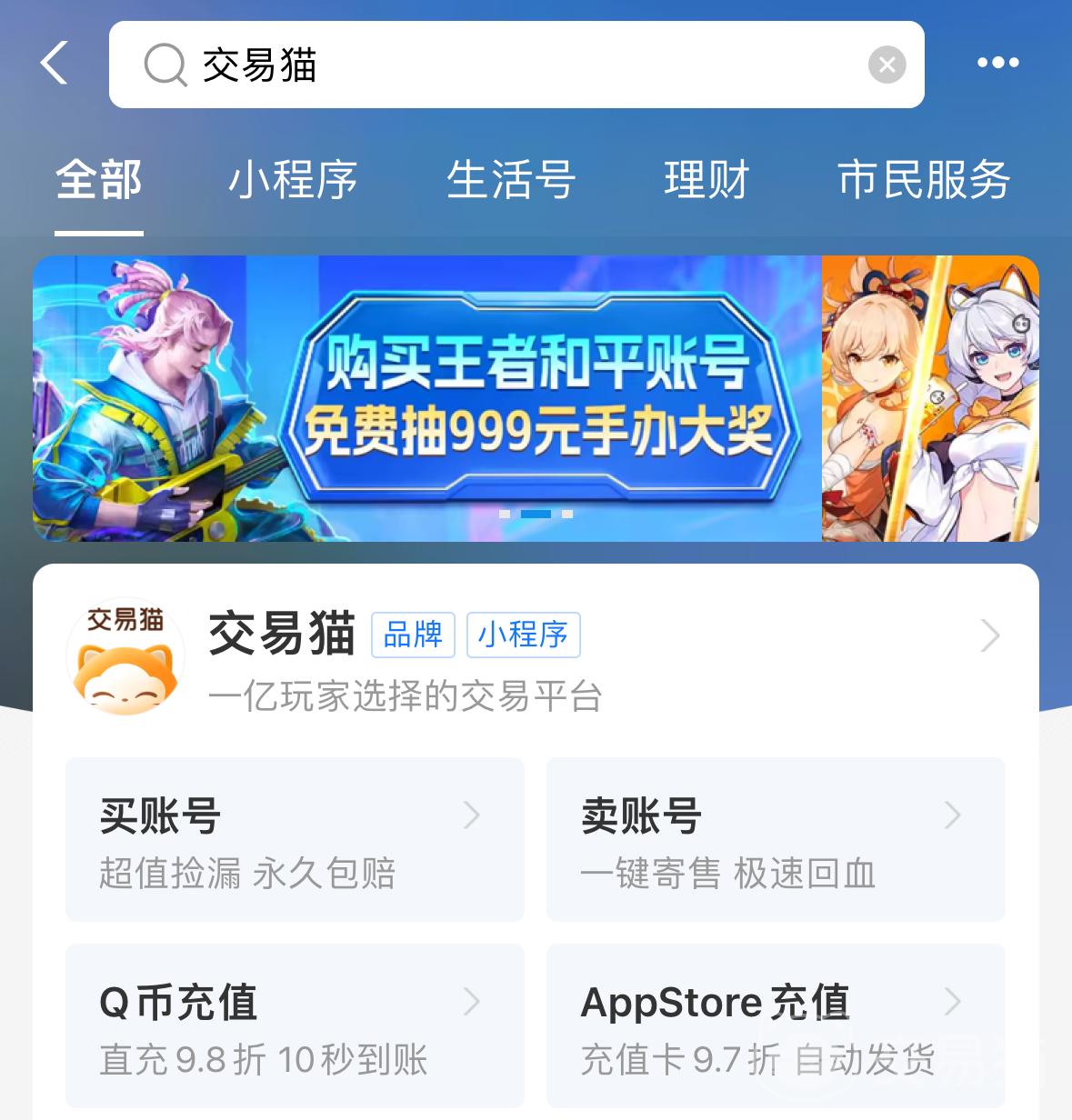Select AppStore充值 option
Viewport: 1072px width, 1120px height.
point(776,1025)
